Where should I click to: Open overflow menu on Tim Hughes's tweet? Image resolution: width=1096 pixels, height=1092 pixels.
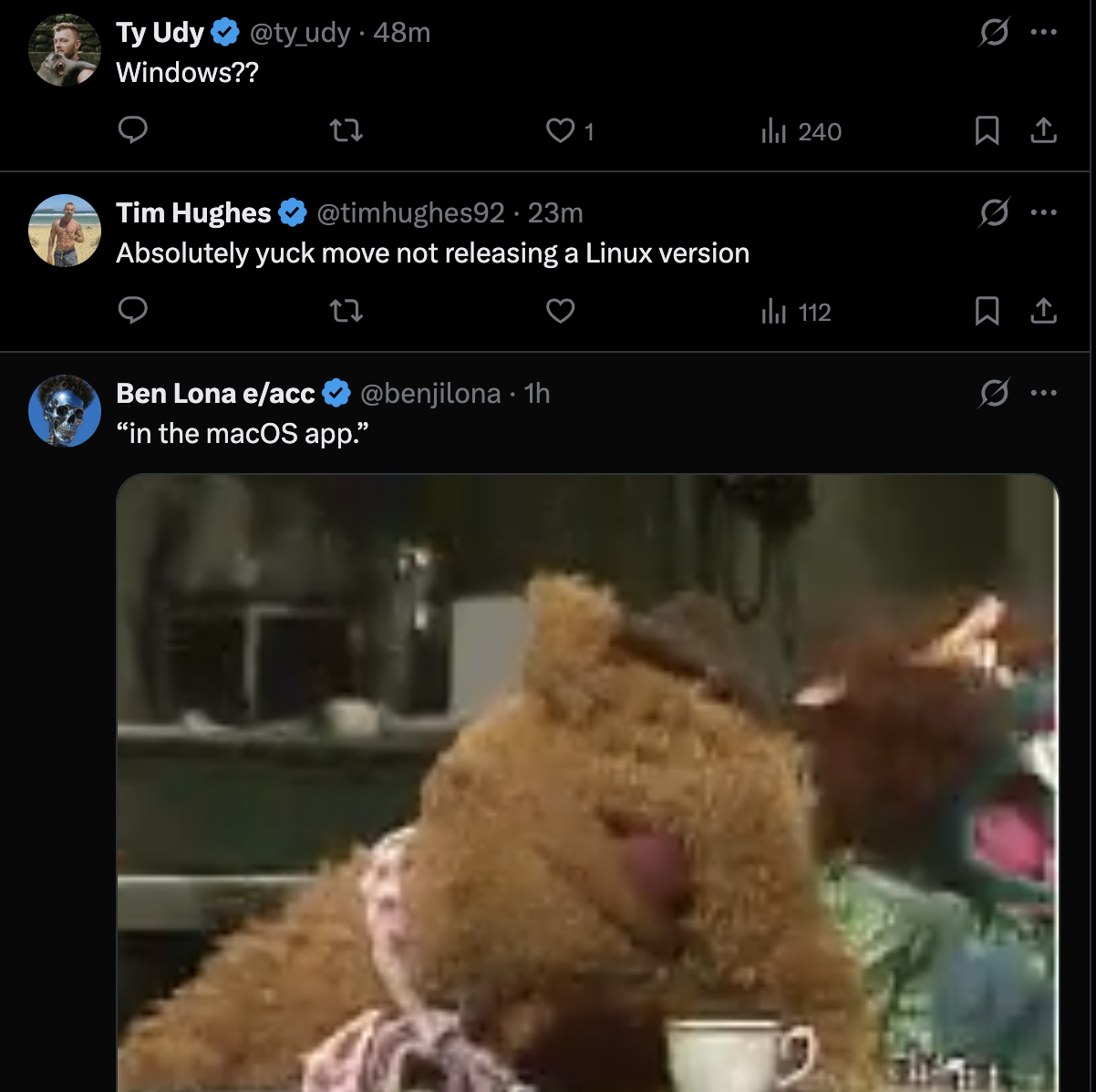(x=1043, y=213)
